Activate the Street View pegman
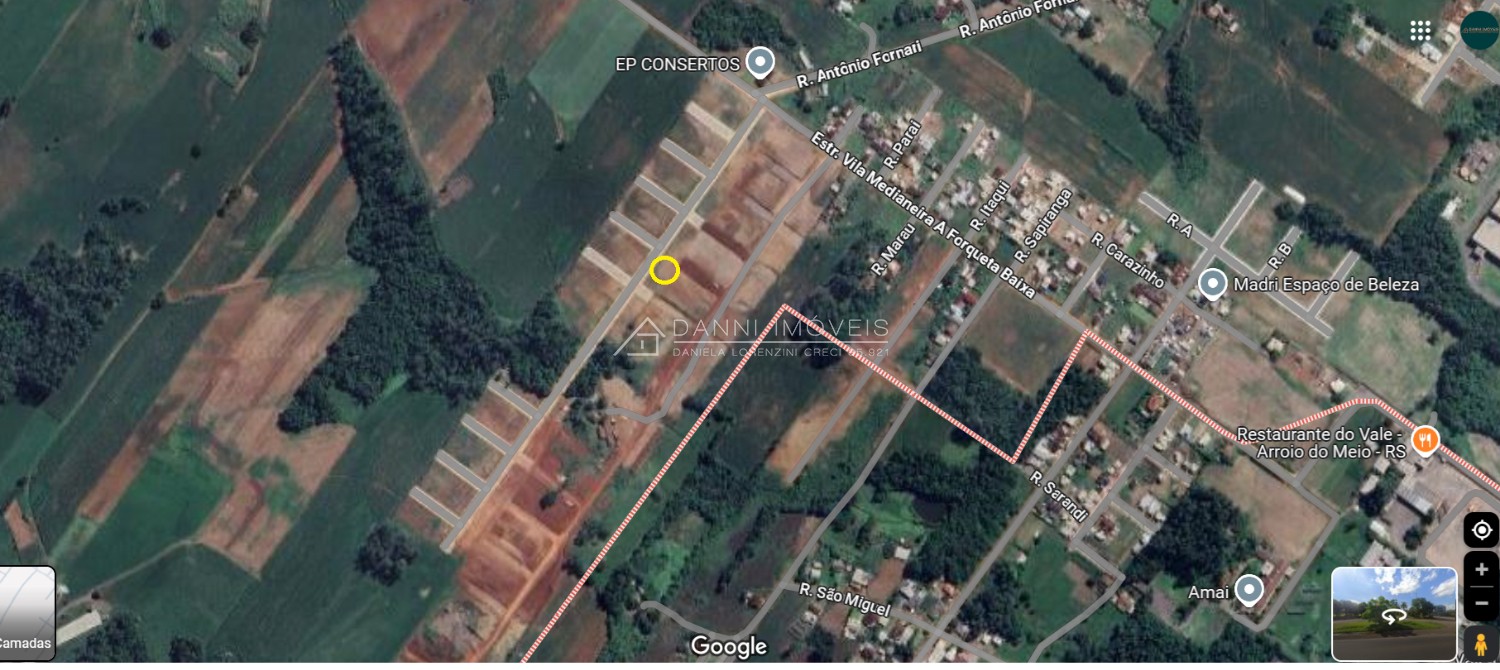This screenshot has height=670, width=1500. (x=1481, y=643)
